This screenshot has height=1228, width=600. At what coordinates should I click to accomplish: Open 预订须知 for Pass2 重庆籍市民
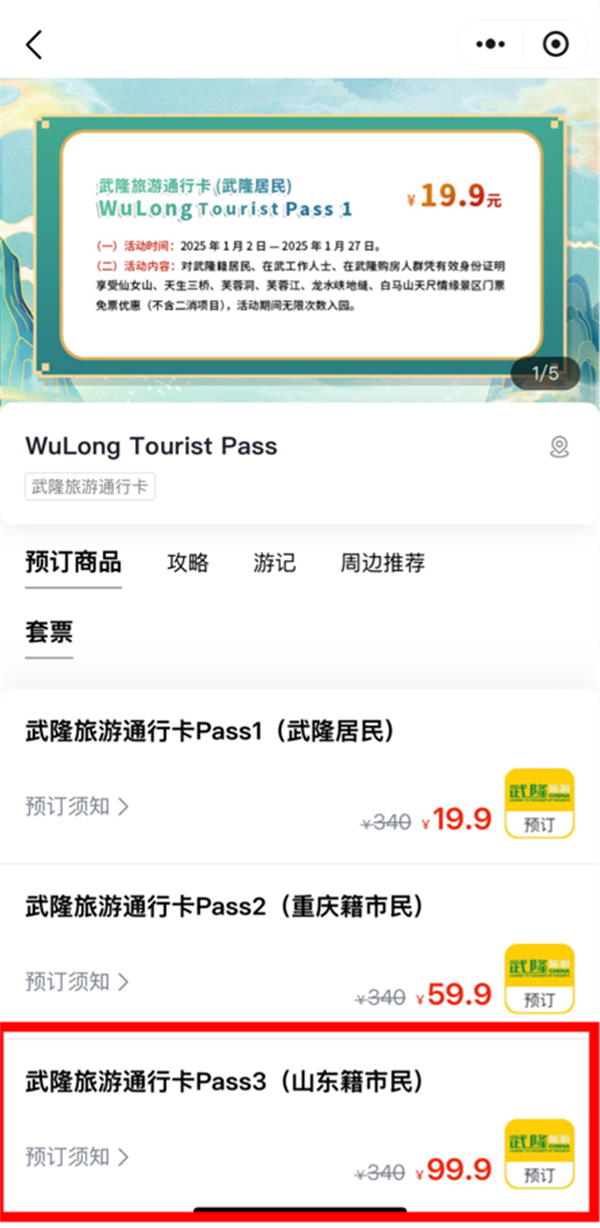point(77,981)
